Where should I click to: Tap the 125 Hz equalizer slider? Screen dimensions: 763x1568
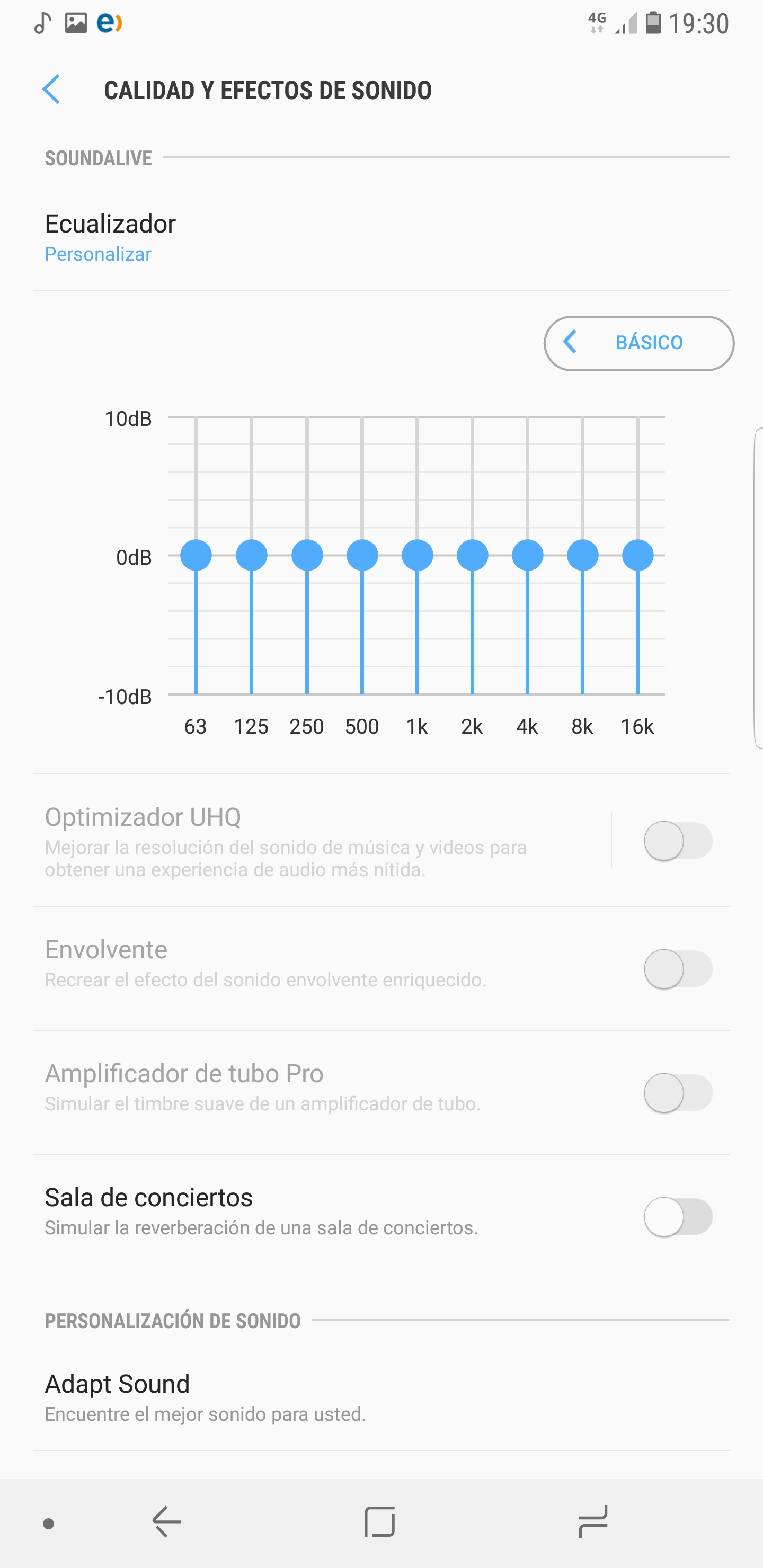[252, 555]
